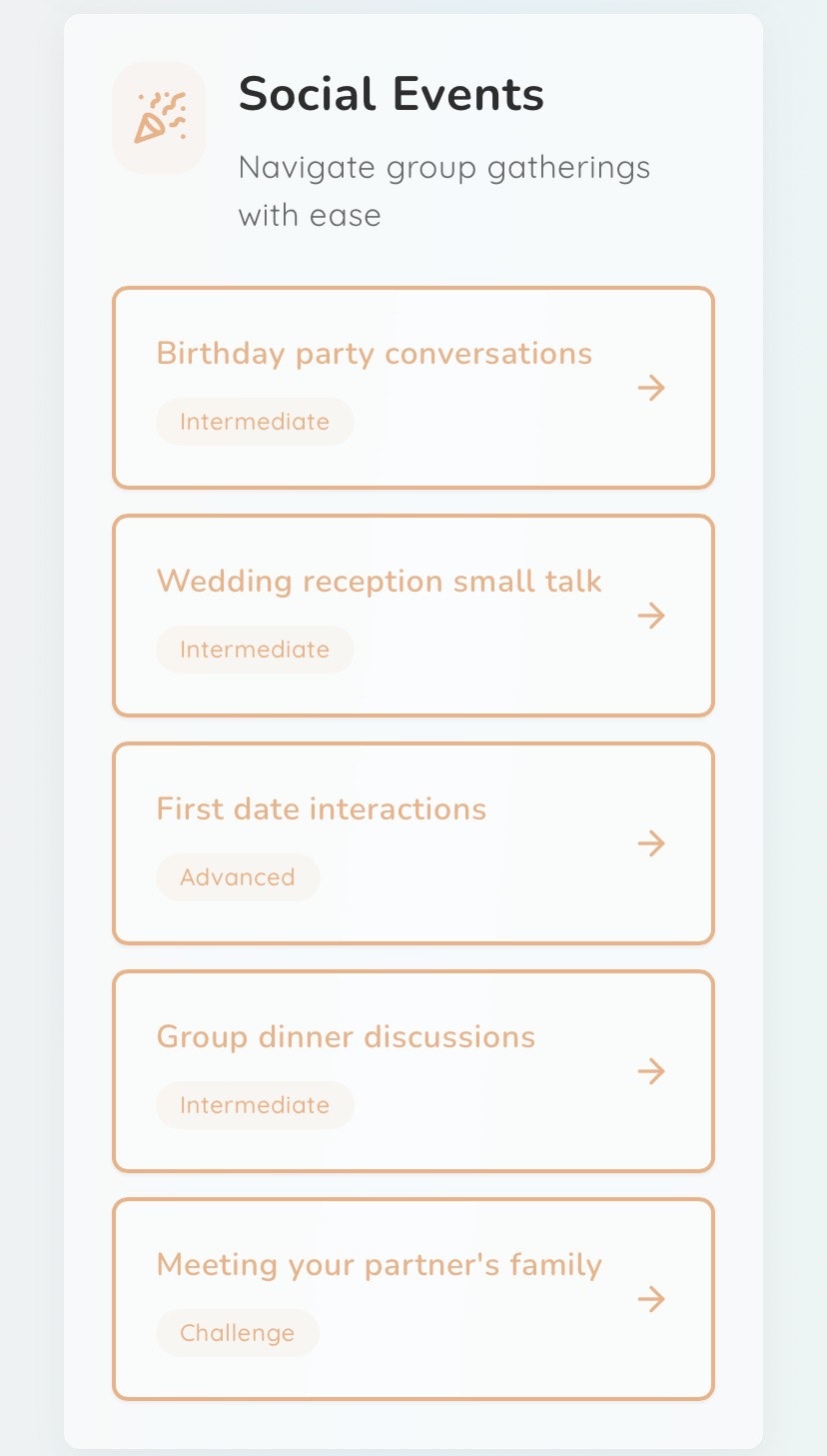Click the arrow on Wedding reception small talk card
Image resolution: width=827 pixels, height=1456 pixels.
(x=651, y=616)
